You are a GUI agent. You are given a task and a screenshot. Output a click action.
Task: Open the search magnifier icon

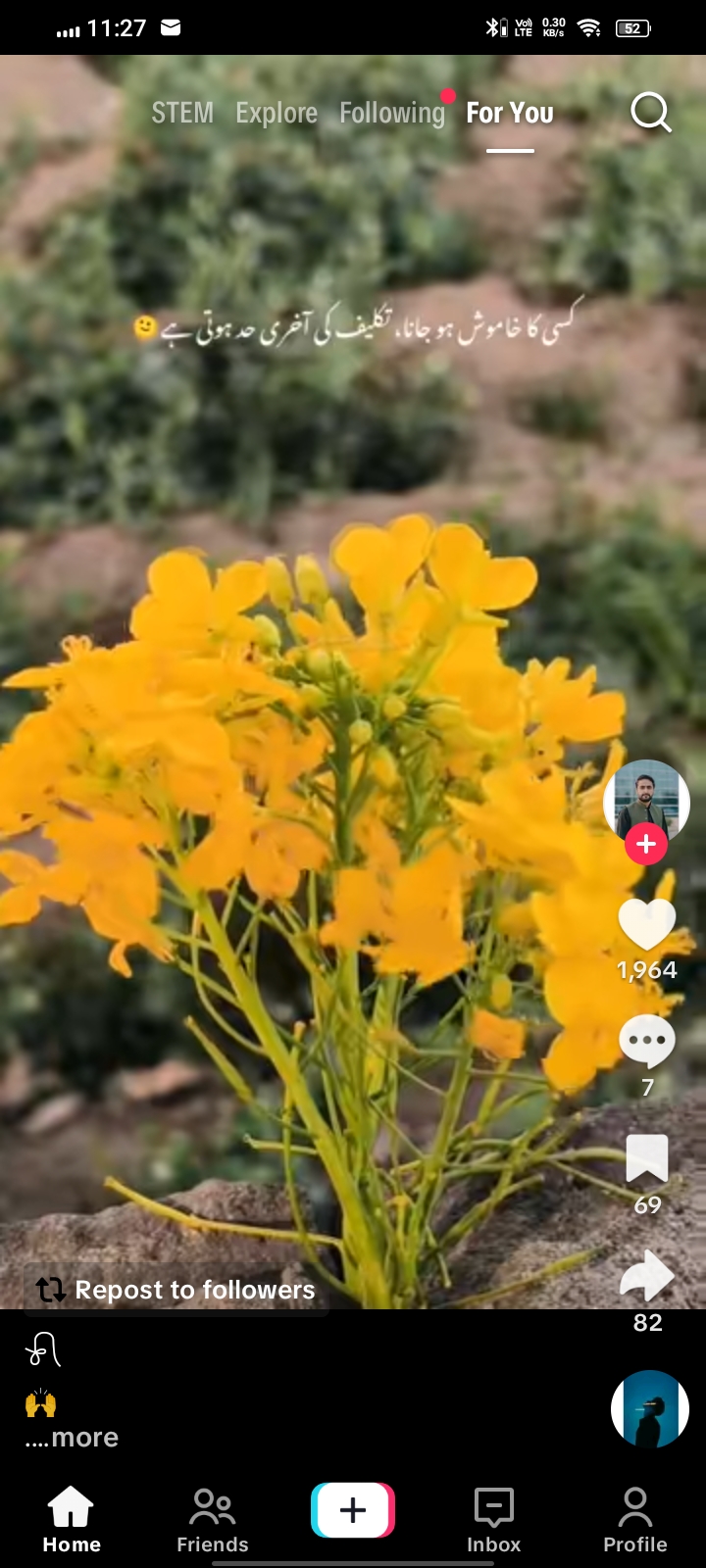tap(650, 113)
